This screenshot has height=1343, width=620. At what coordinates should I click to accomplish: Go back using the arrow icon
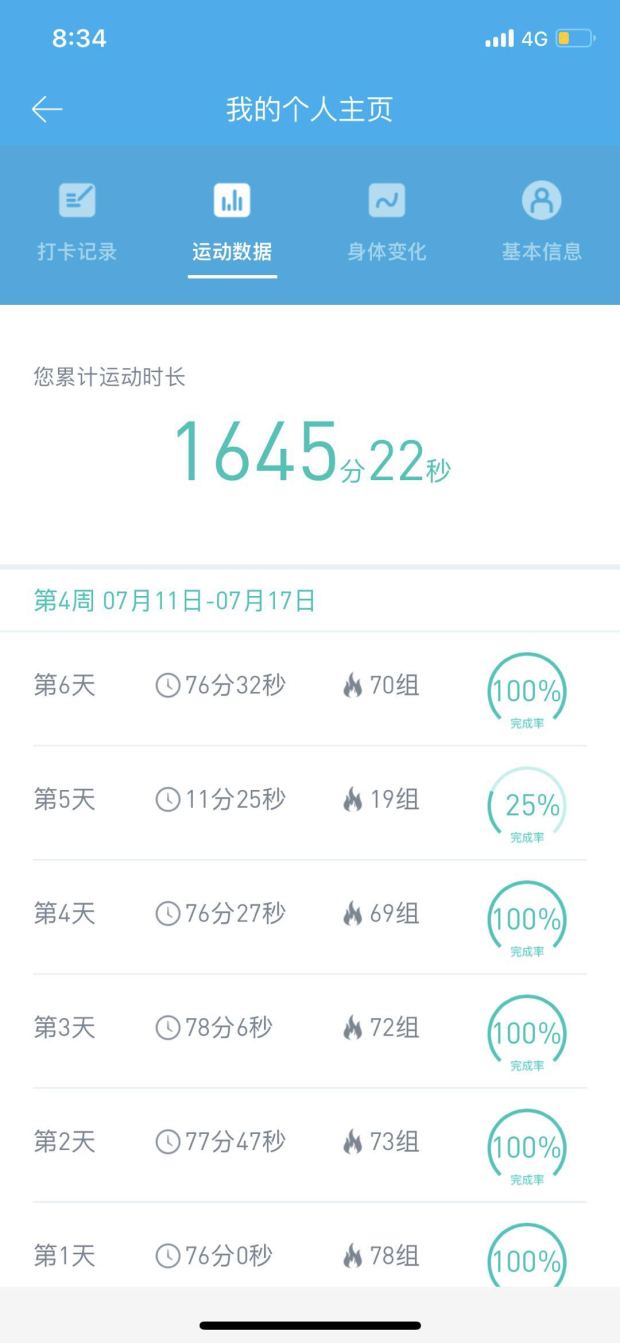47,110
